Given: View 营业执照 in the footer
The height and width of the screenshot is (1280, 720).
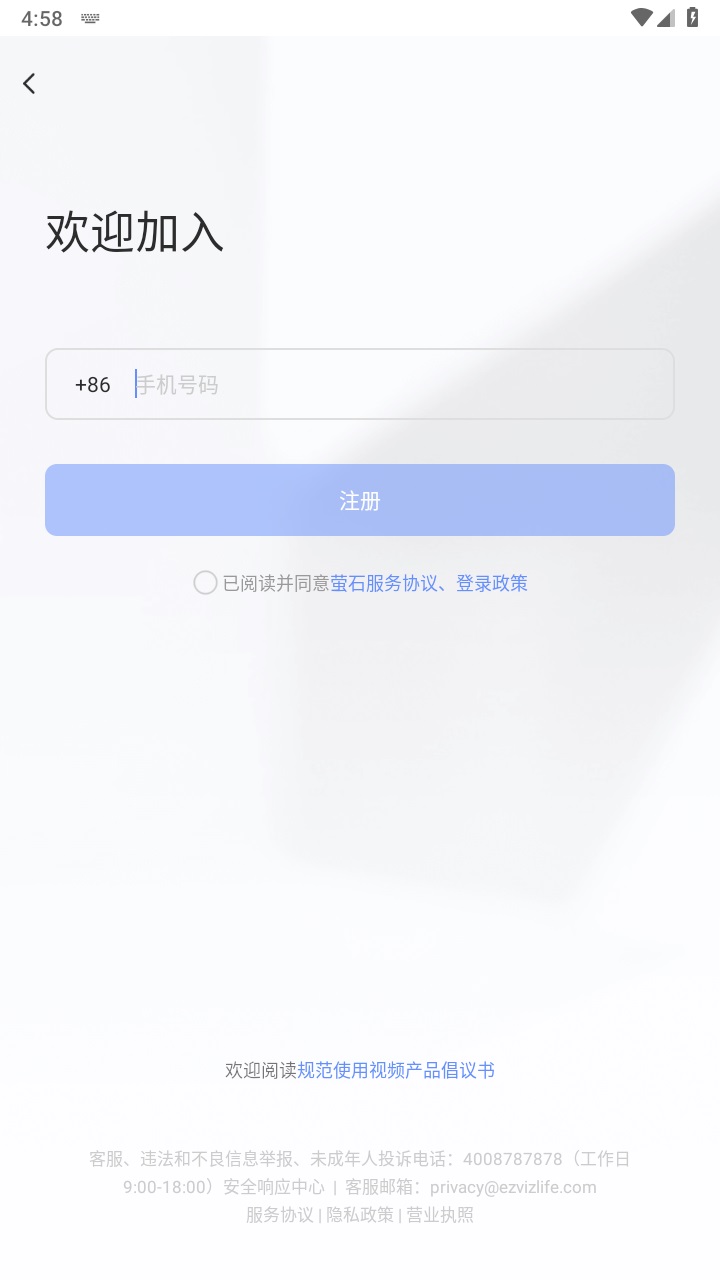Looking at the screenshot, I should 440,1215.
